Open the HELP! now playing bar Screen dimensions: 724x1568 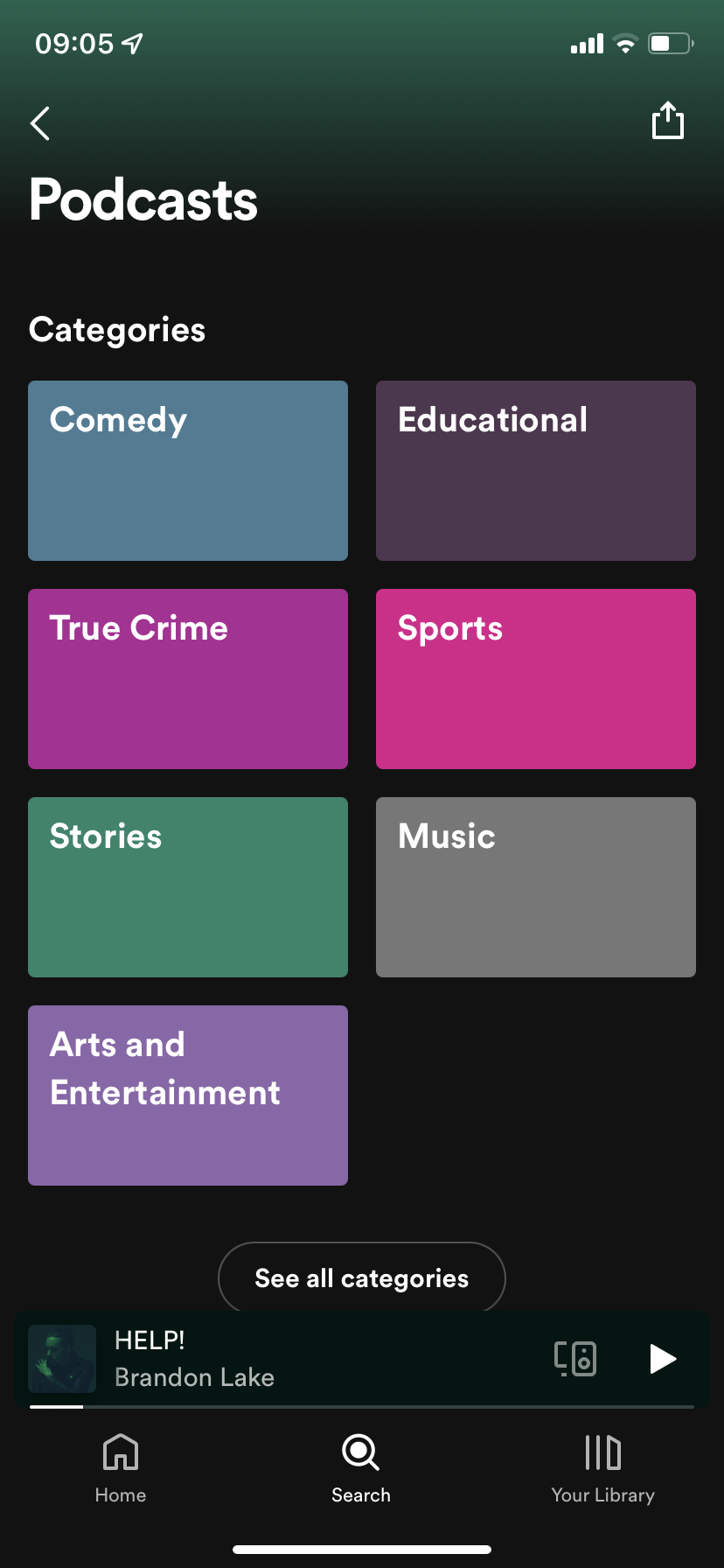coord(289,1359)
